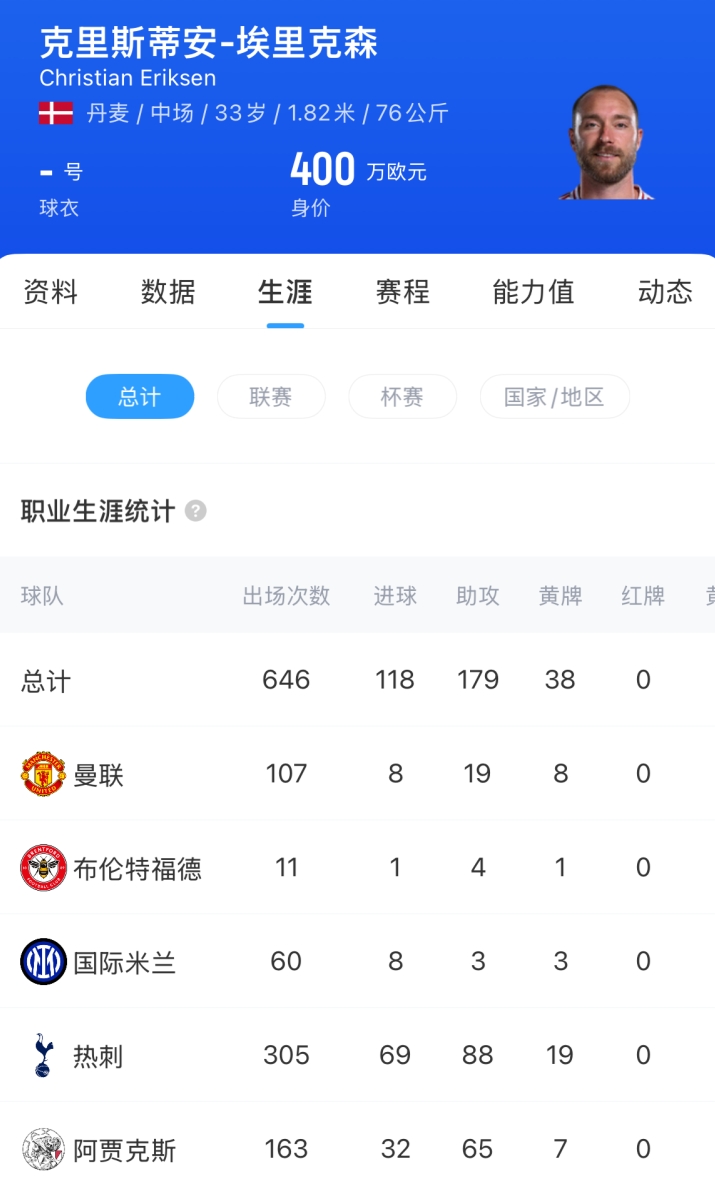Filter career stats by 联赛
This screenshot has width=715, height=1195.
click(271, 397)
